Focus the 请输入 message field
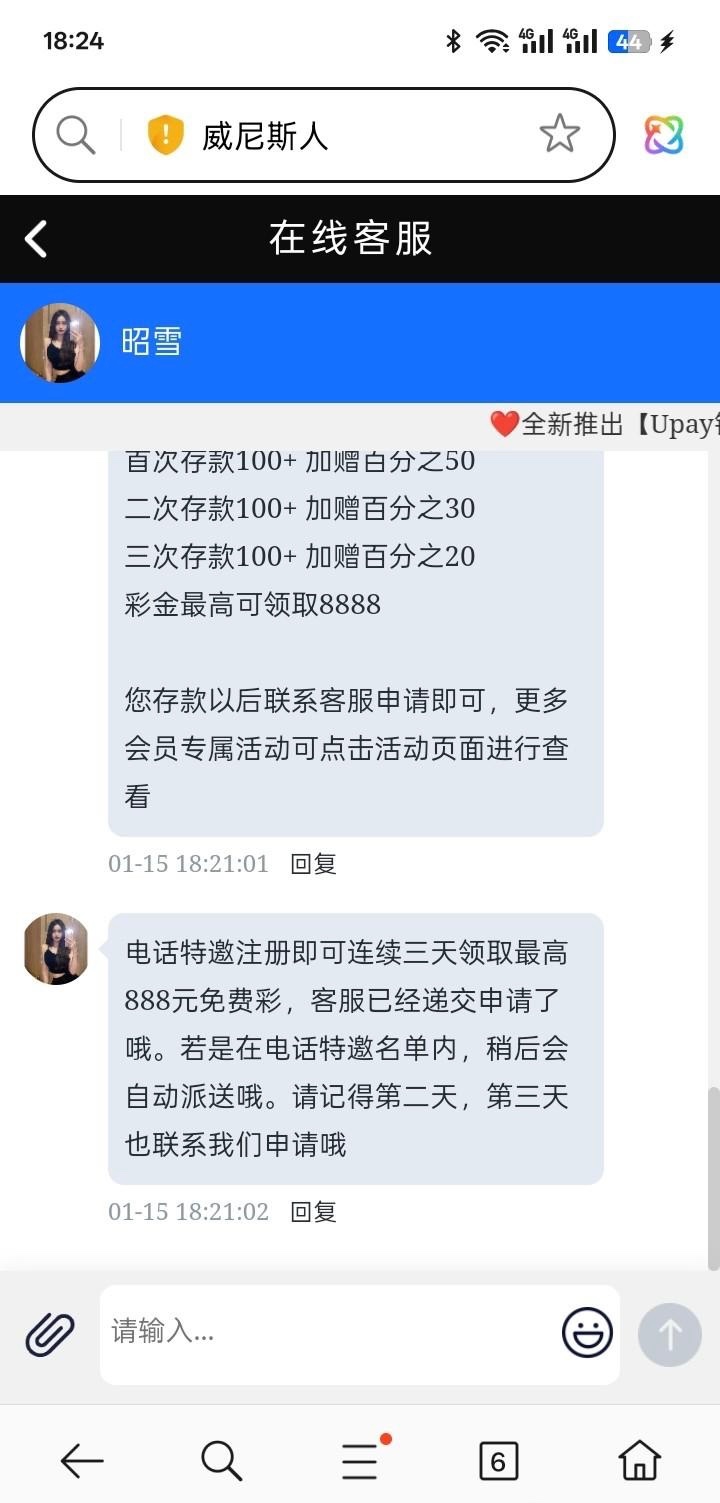 [330, 1332]
